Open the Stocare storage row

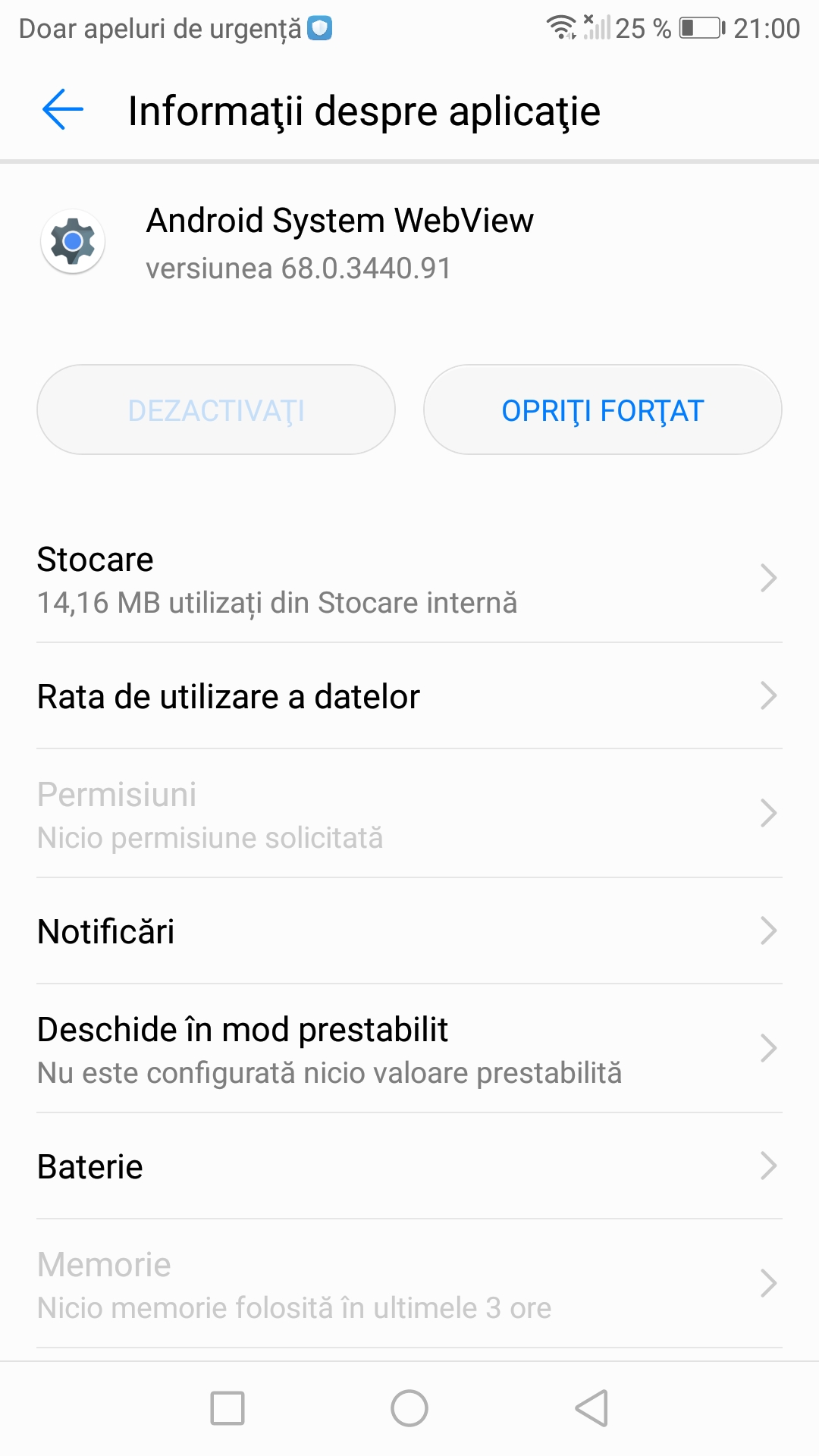(x=409, y=580)
